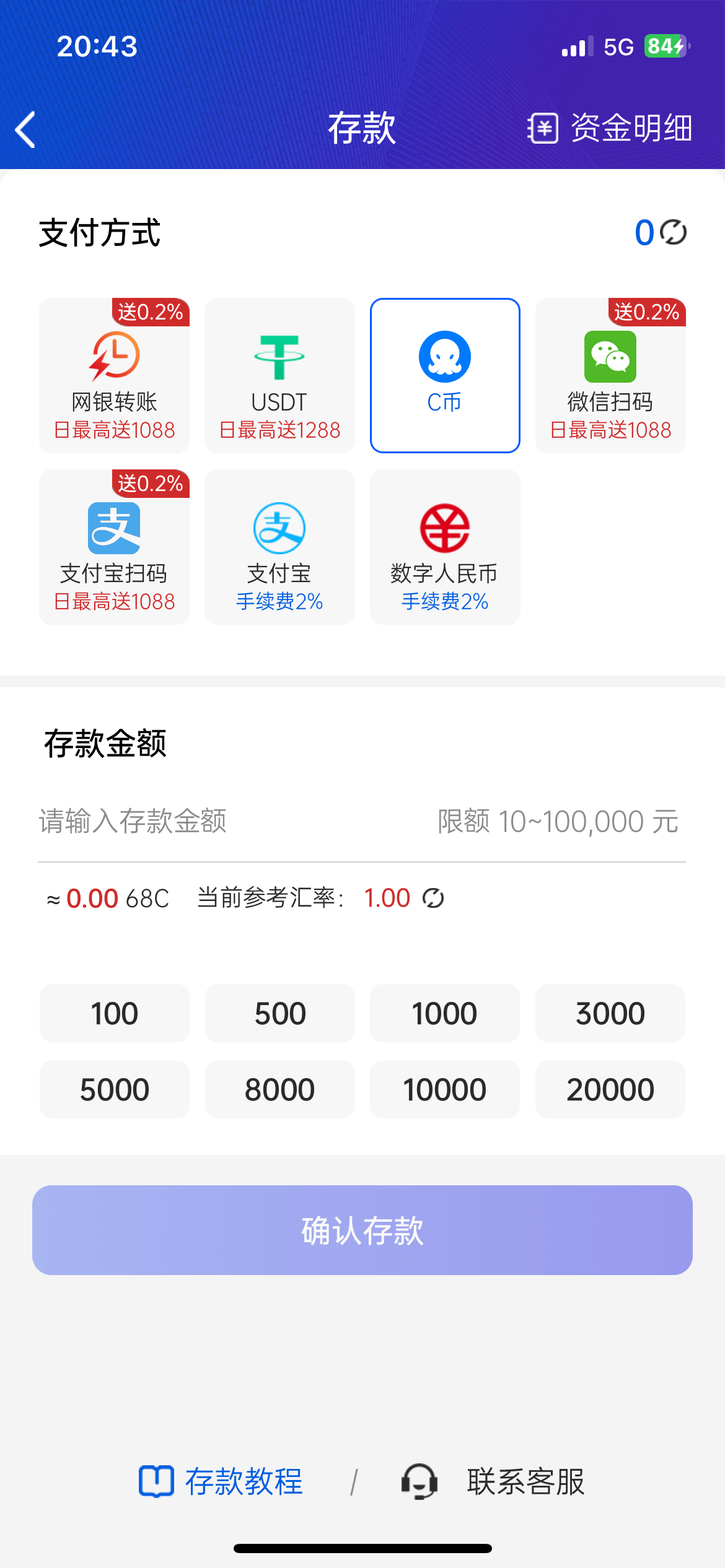Select the 1000 quick amount
The height and width of the screenshot is (1568, 725).
445,1014
